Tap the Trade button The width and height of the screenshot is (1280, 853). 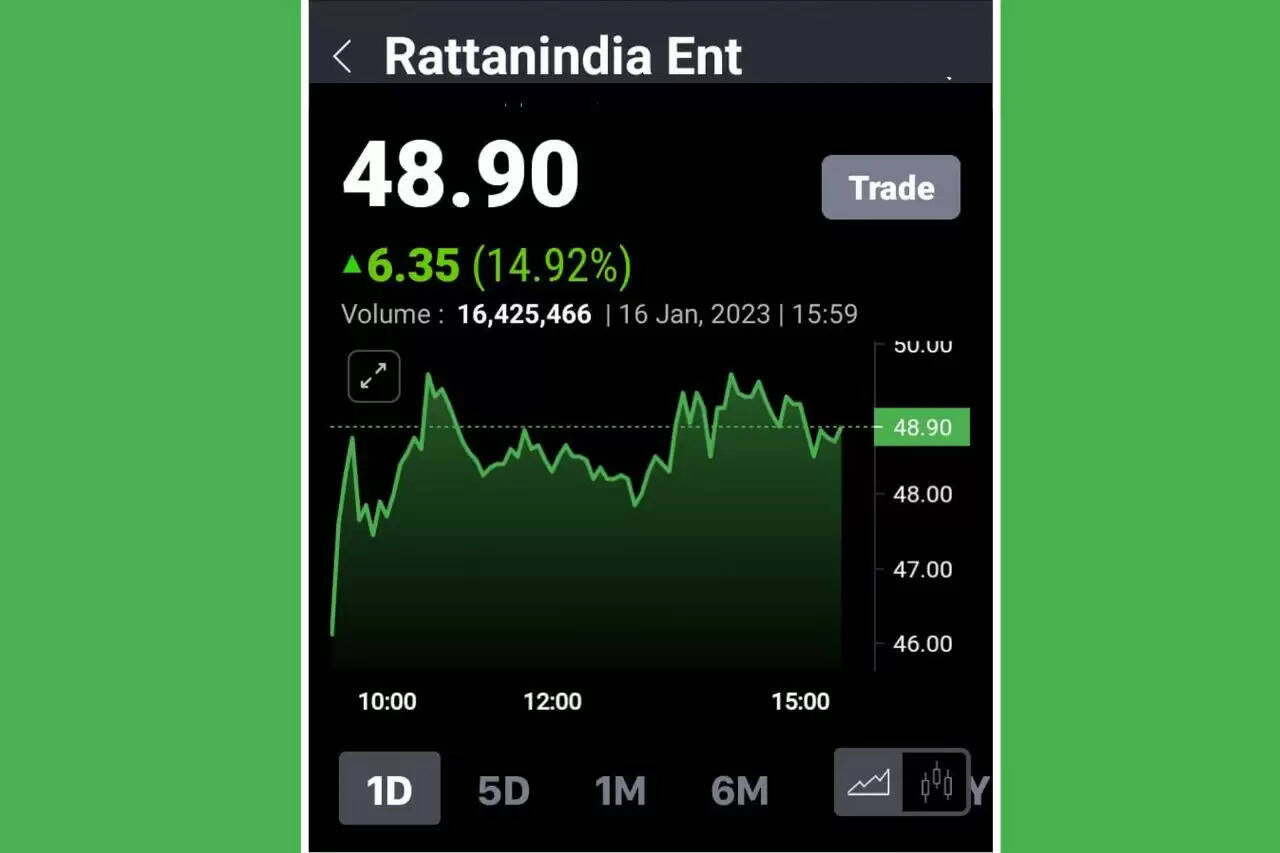(890, 188)
